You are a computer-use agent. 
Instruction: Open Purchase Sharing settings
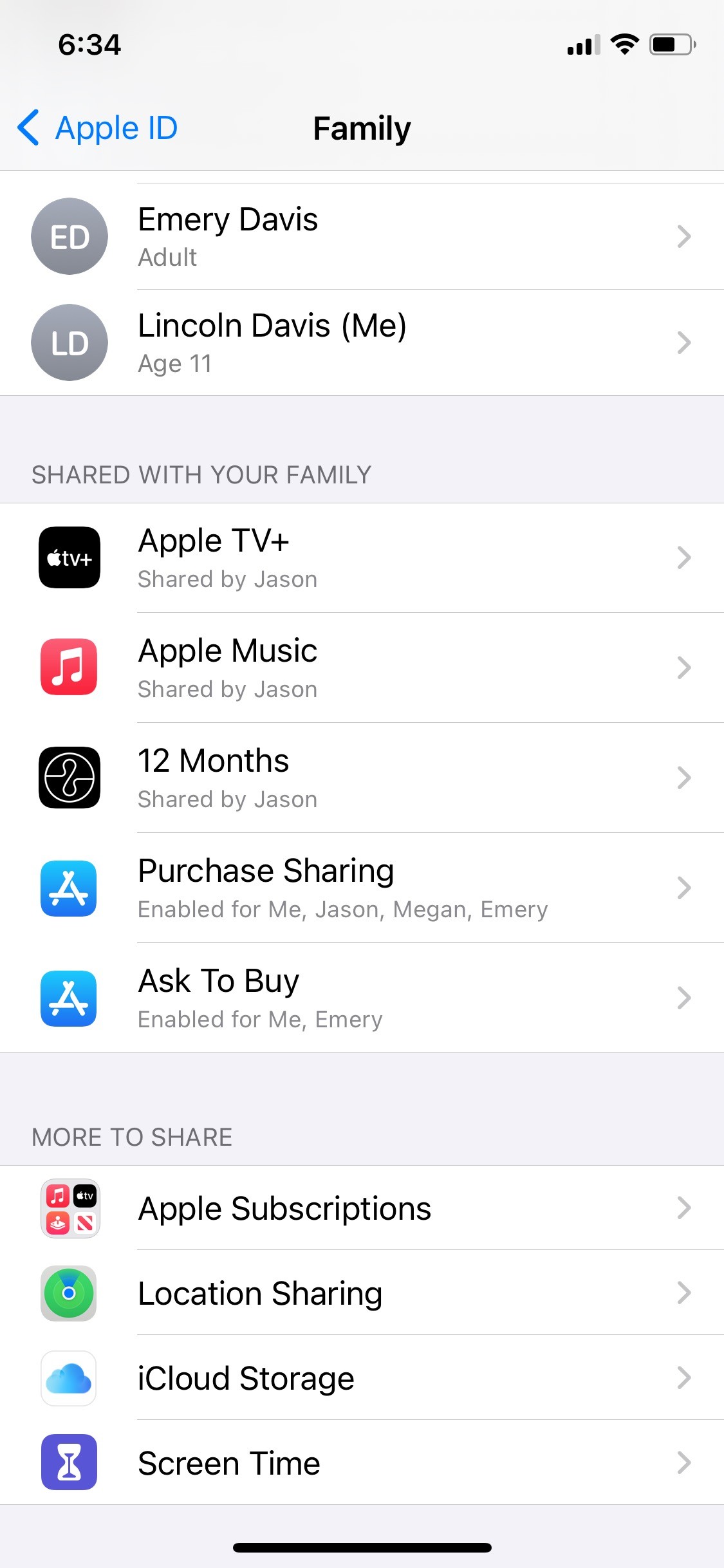click(x=362, y=888)
